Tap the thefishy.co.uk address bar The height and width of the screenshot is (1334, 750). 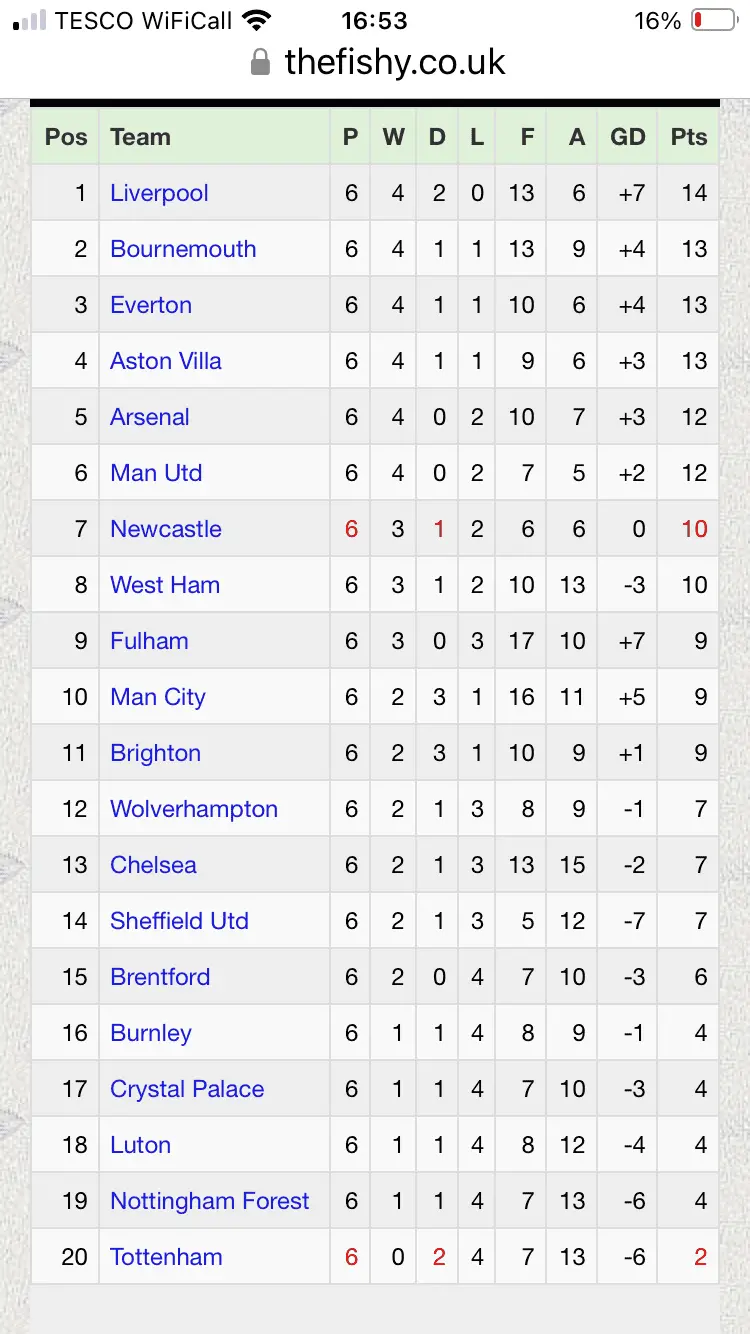pos(394,63)
